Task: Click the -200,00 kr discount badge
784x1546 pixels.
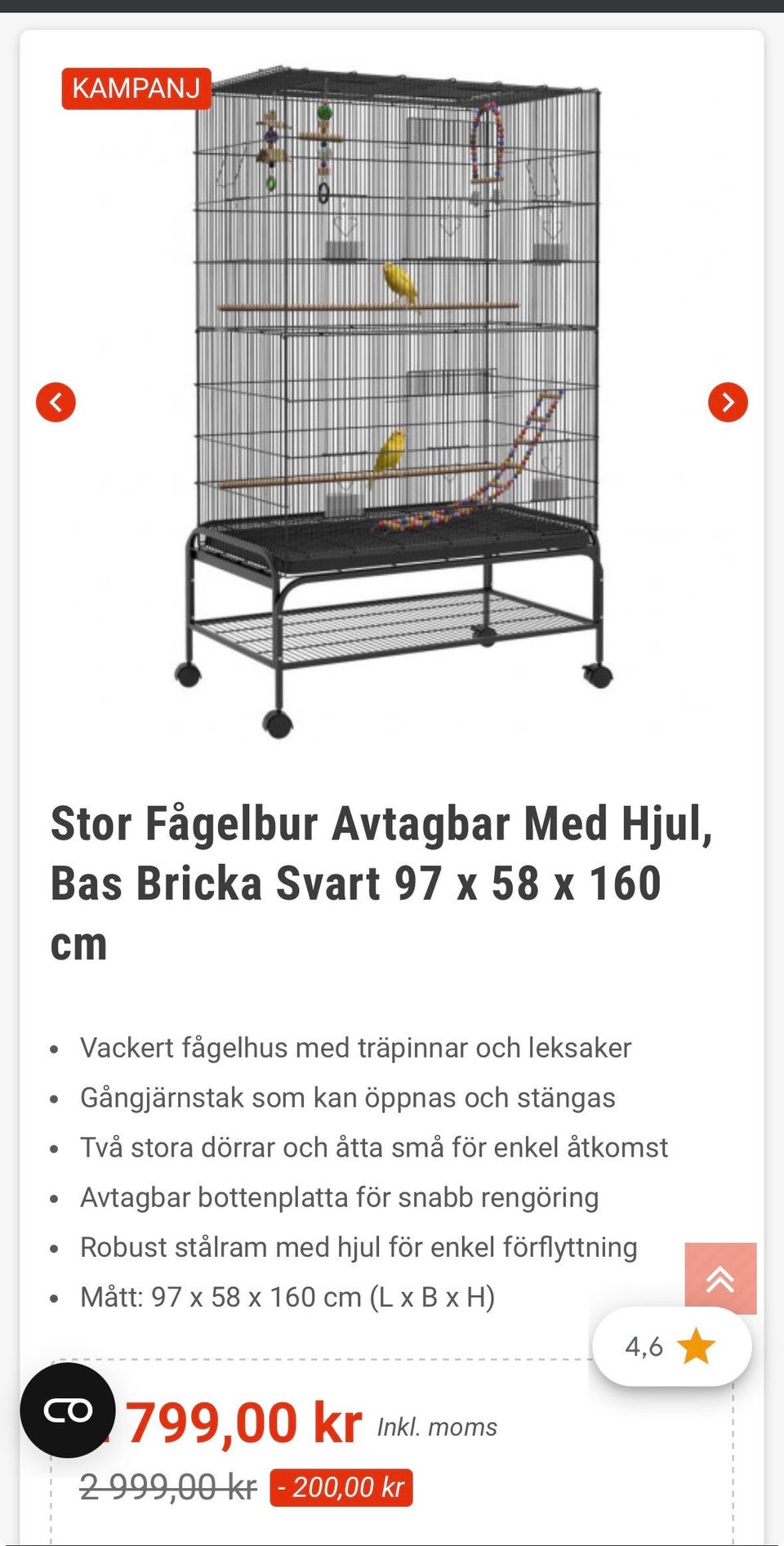Action: click(341, 1488)
